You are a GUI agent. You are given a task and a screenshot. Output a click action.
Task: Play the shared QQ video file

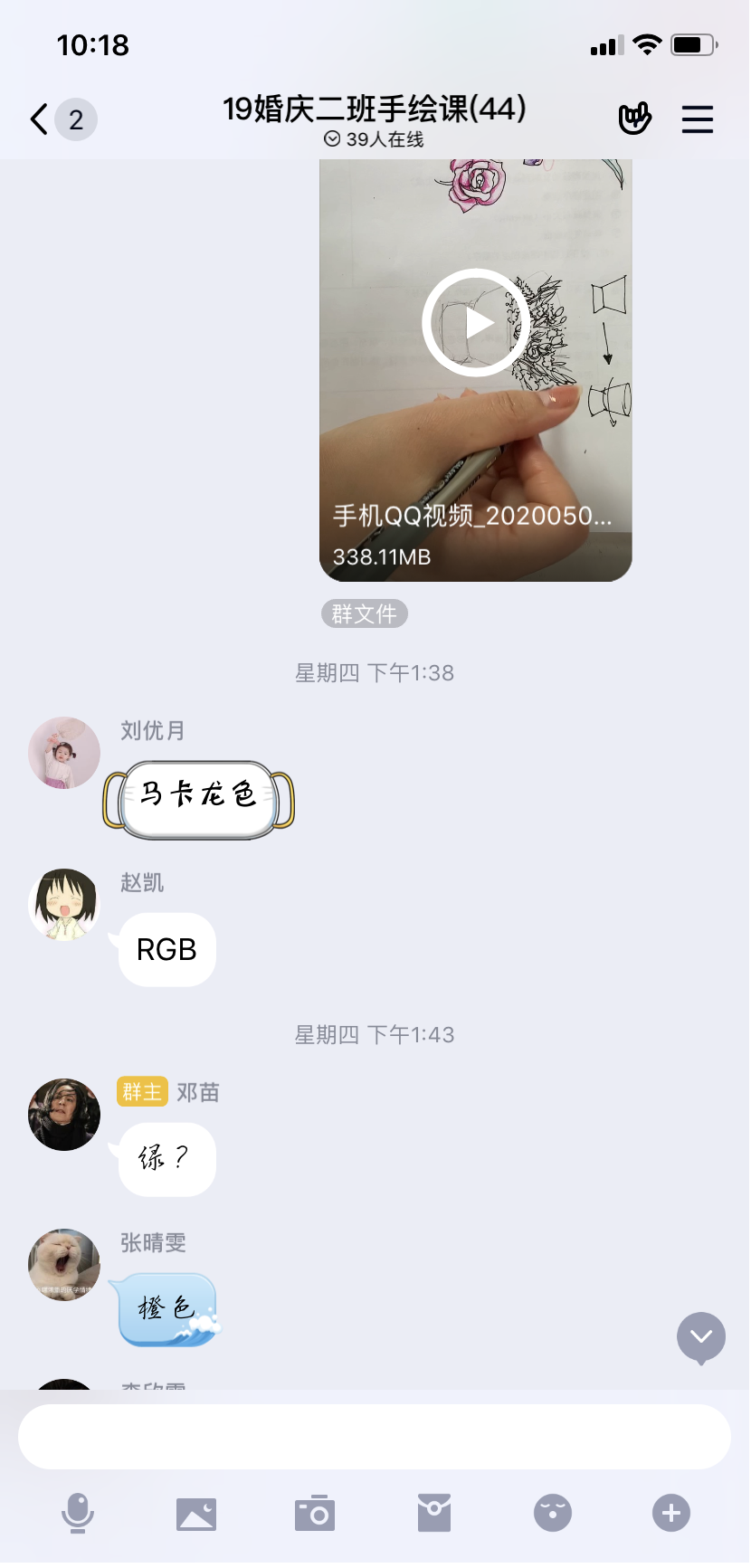click(475, 322)
